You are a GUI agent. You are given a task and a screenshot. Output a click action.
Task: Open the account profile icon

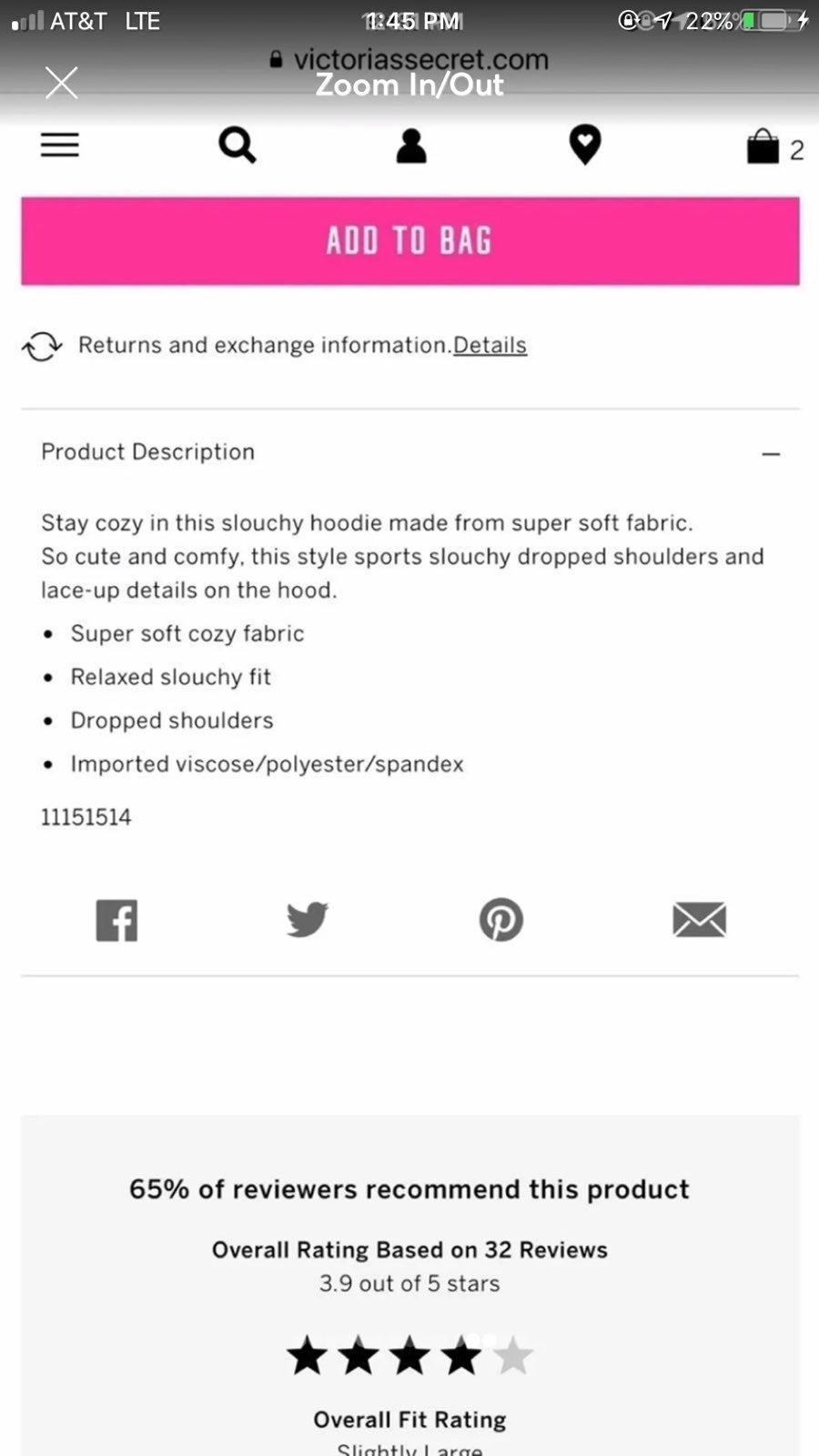point(411,146)
